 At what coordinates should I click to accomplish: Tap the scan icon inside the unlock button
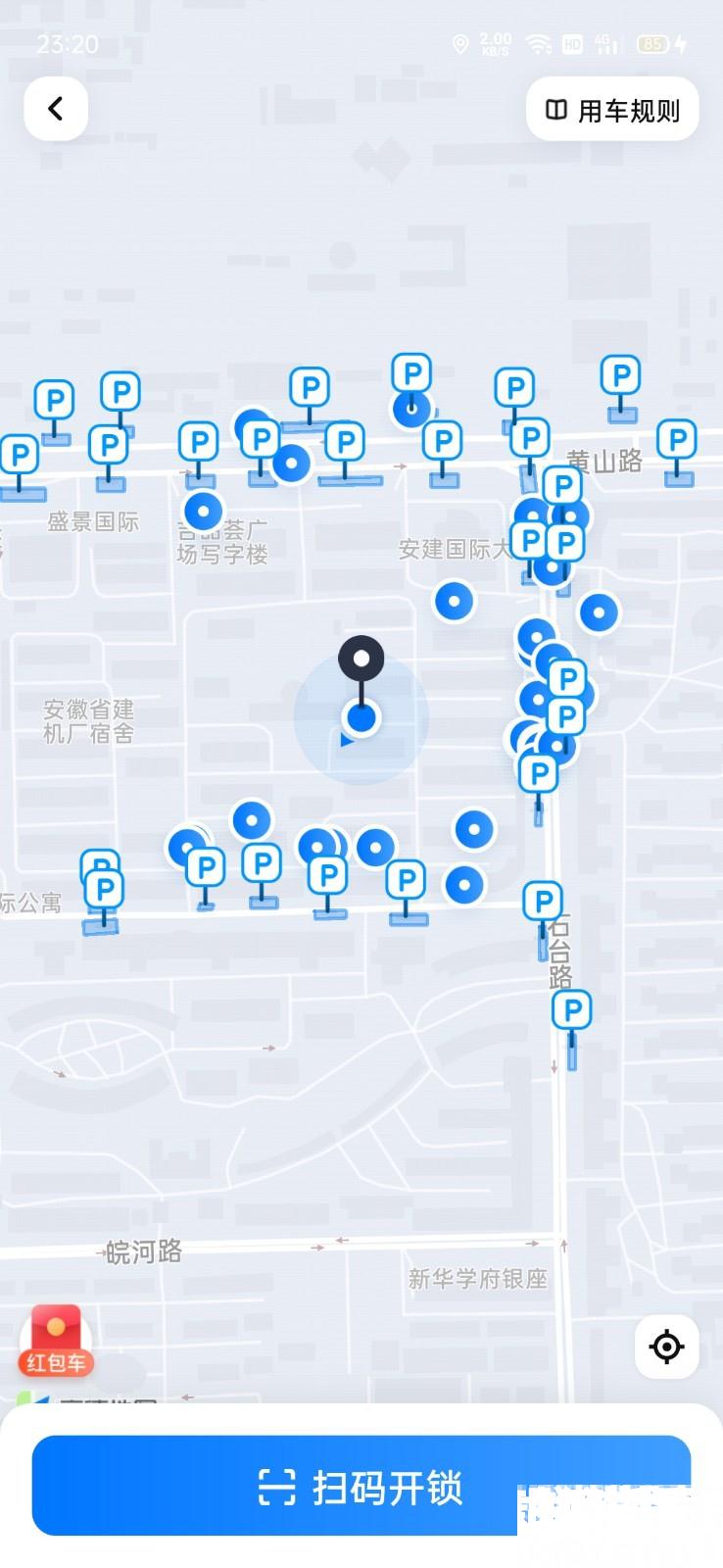pyautogui.click(x=277, y=1486)
